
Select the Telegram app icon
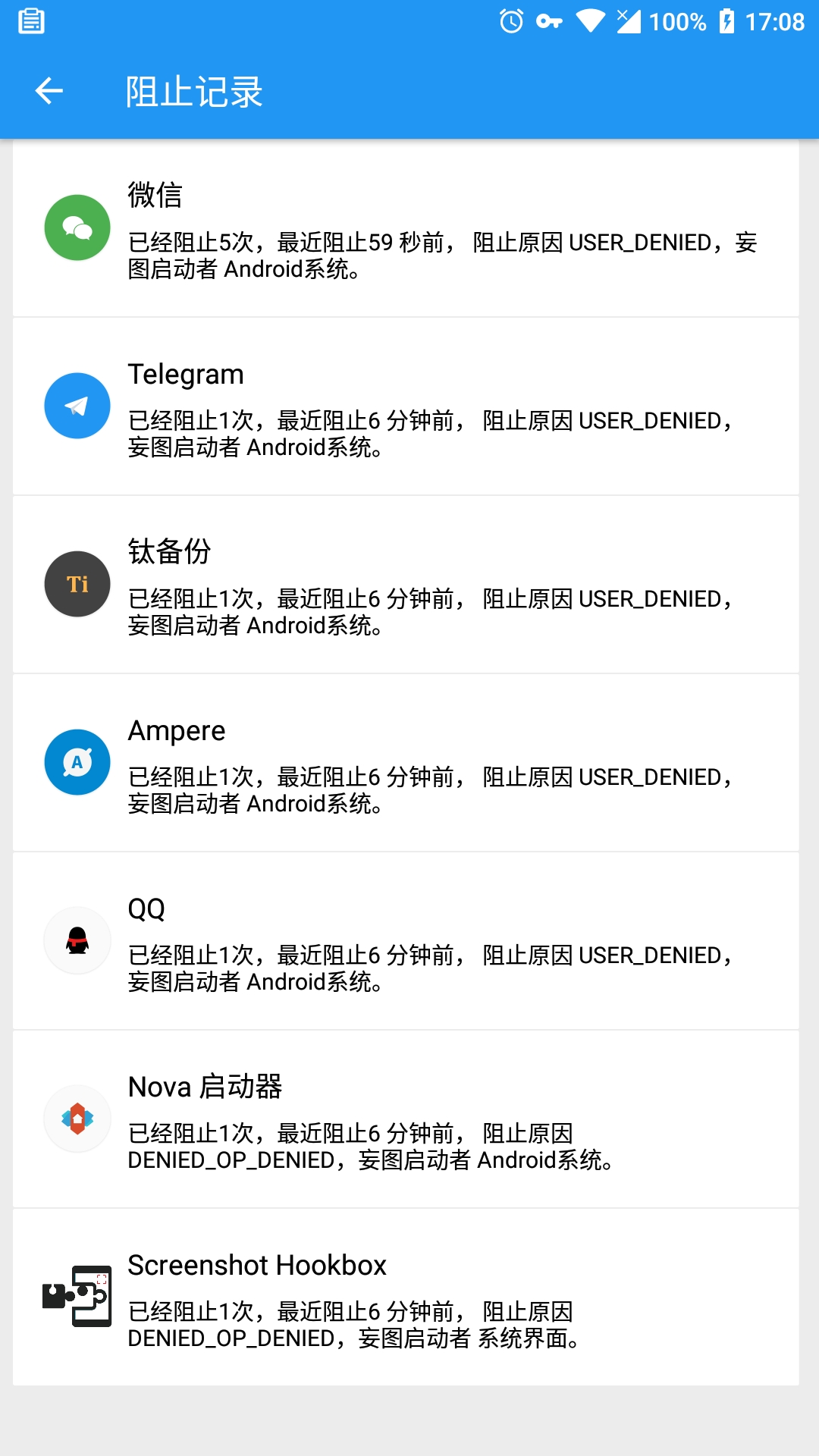pos(76,406)
